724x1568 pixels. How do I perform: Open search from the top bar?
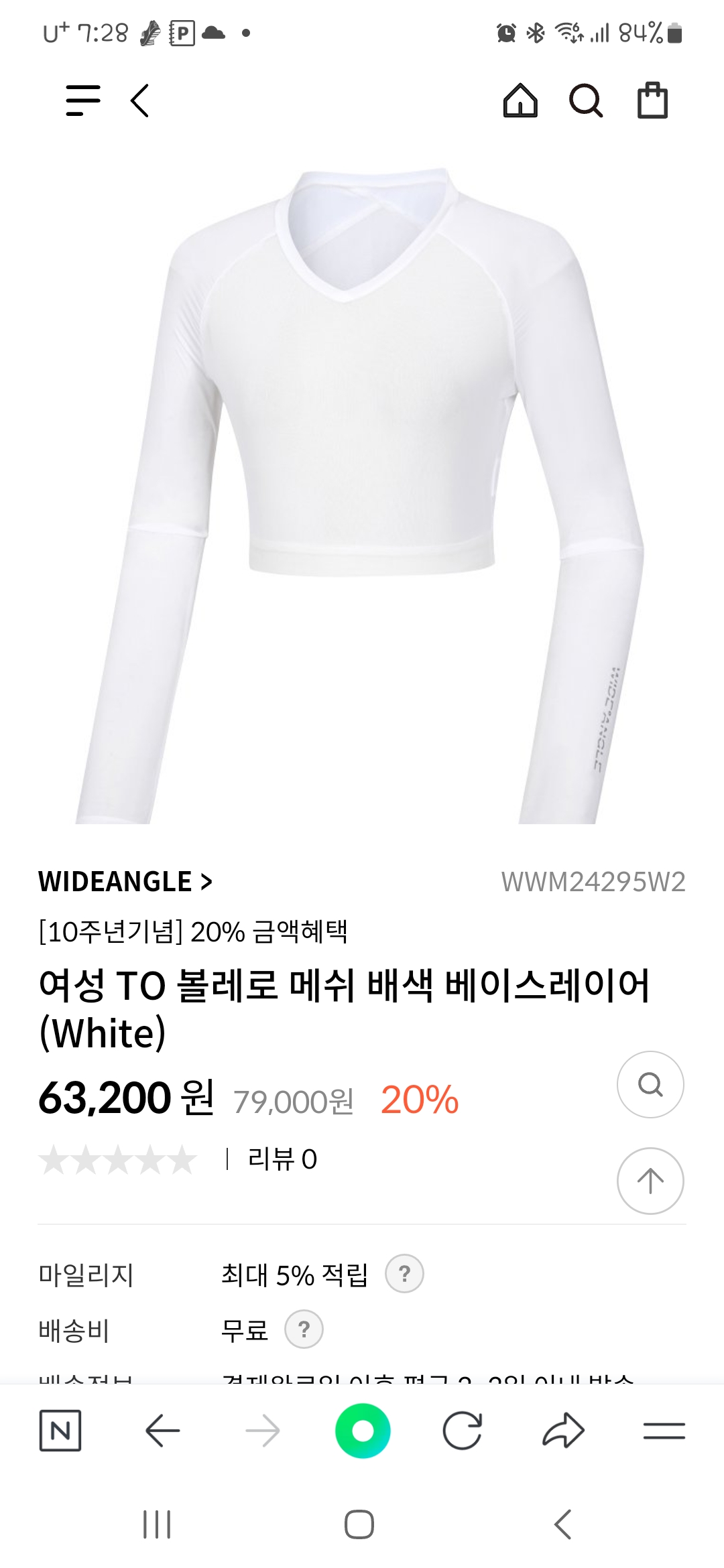586,101
